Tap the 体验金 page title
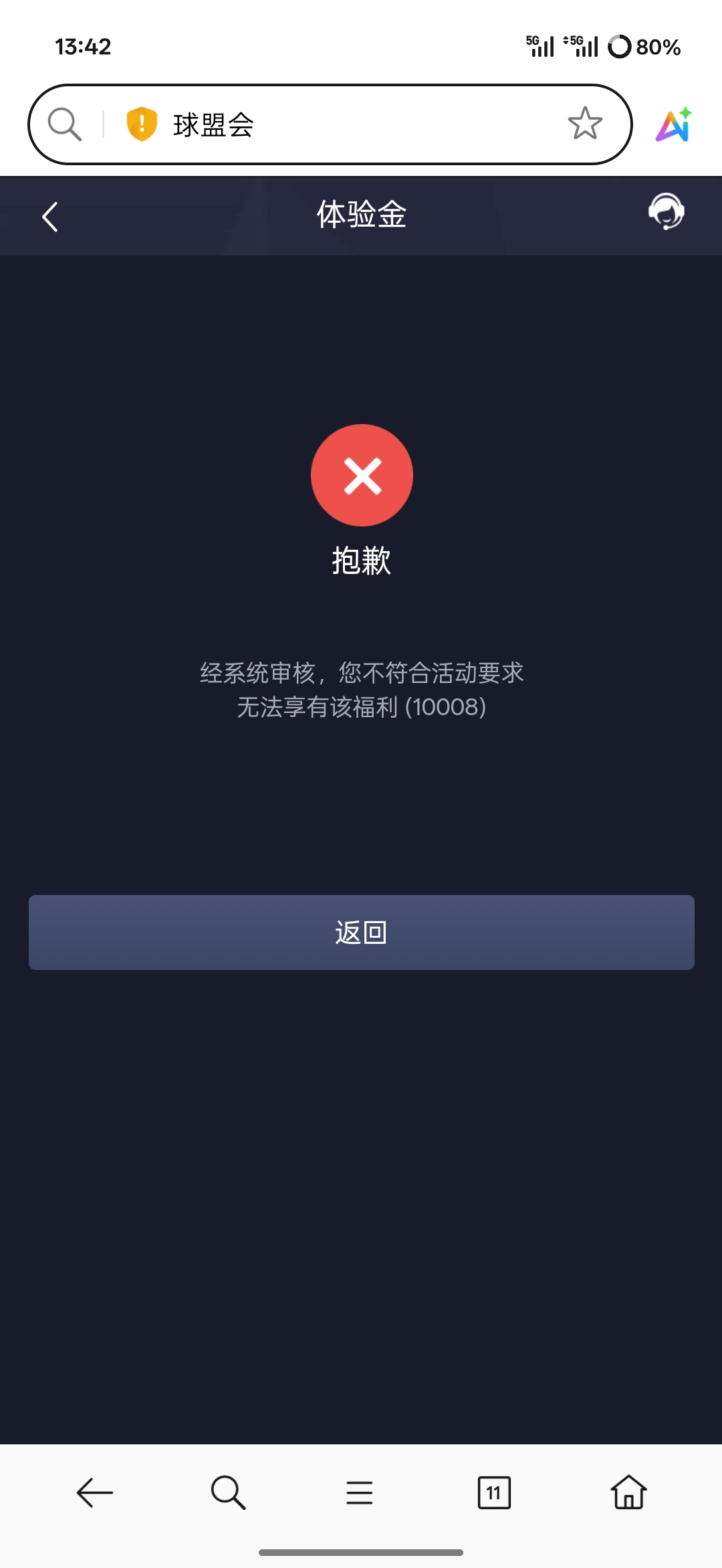 tap(361, 214)
